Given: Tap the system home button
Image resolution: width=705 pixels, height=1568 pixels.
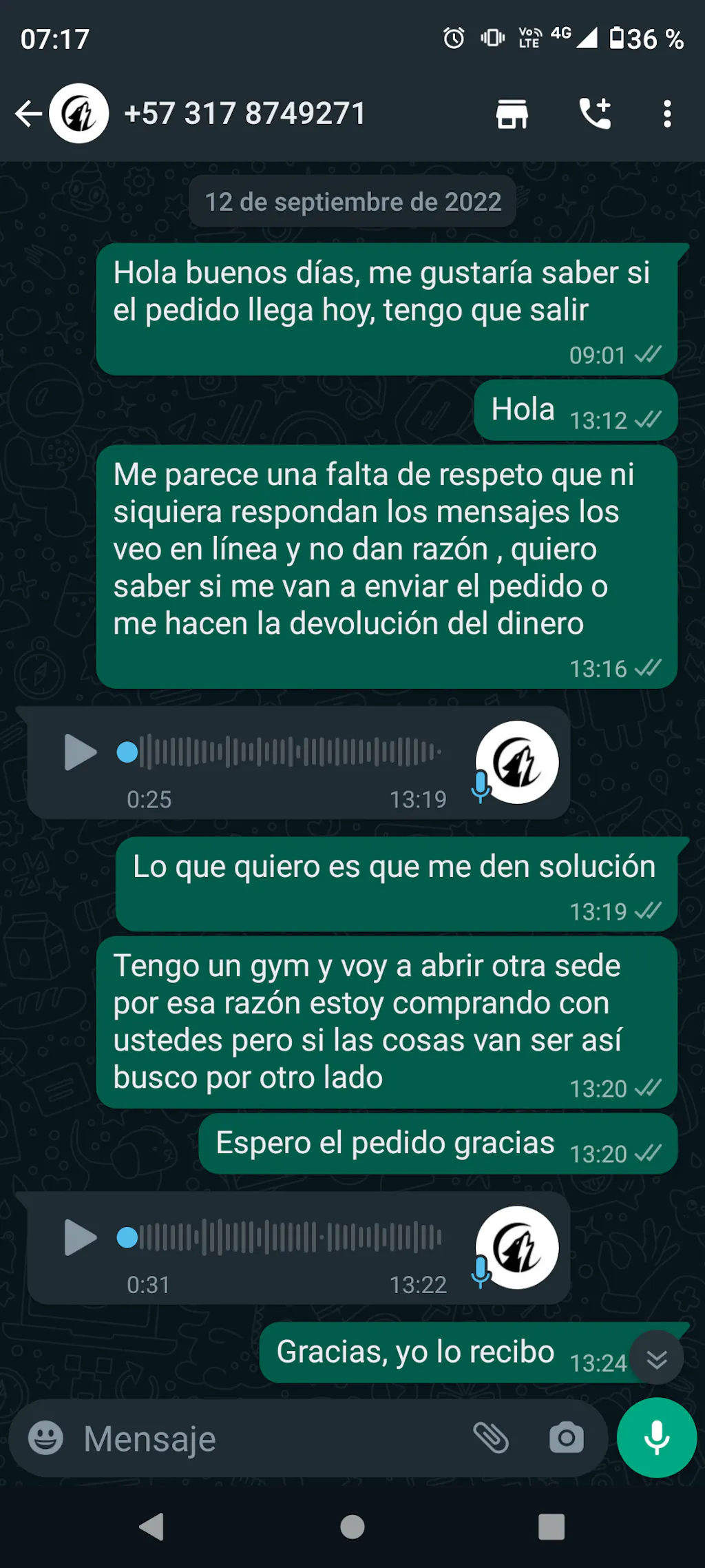Looking at the screenshot, I should (352, 1527).
